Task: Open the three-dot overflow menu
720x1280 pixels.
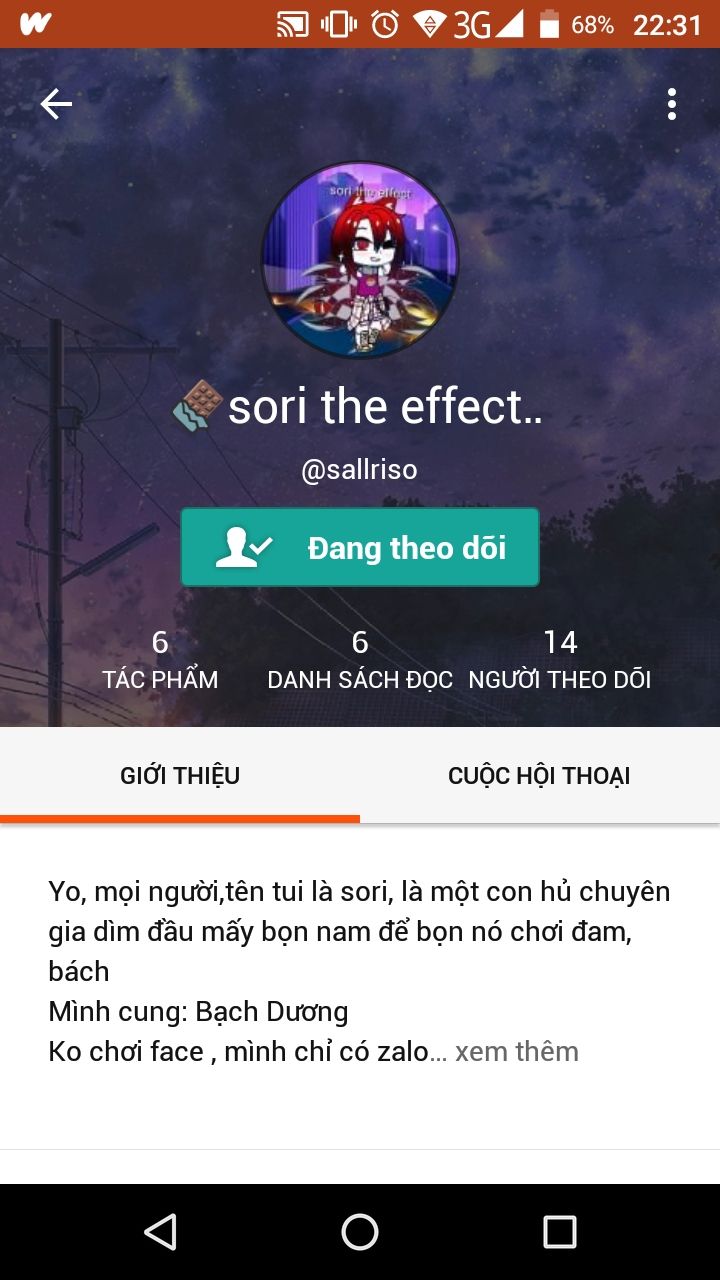Action: coord(672,104)
